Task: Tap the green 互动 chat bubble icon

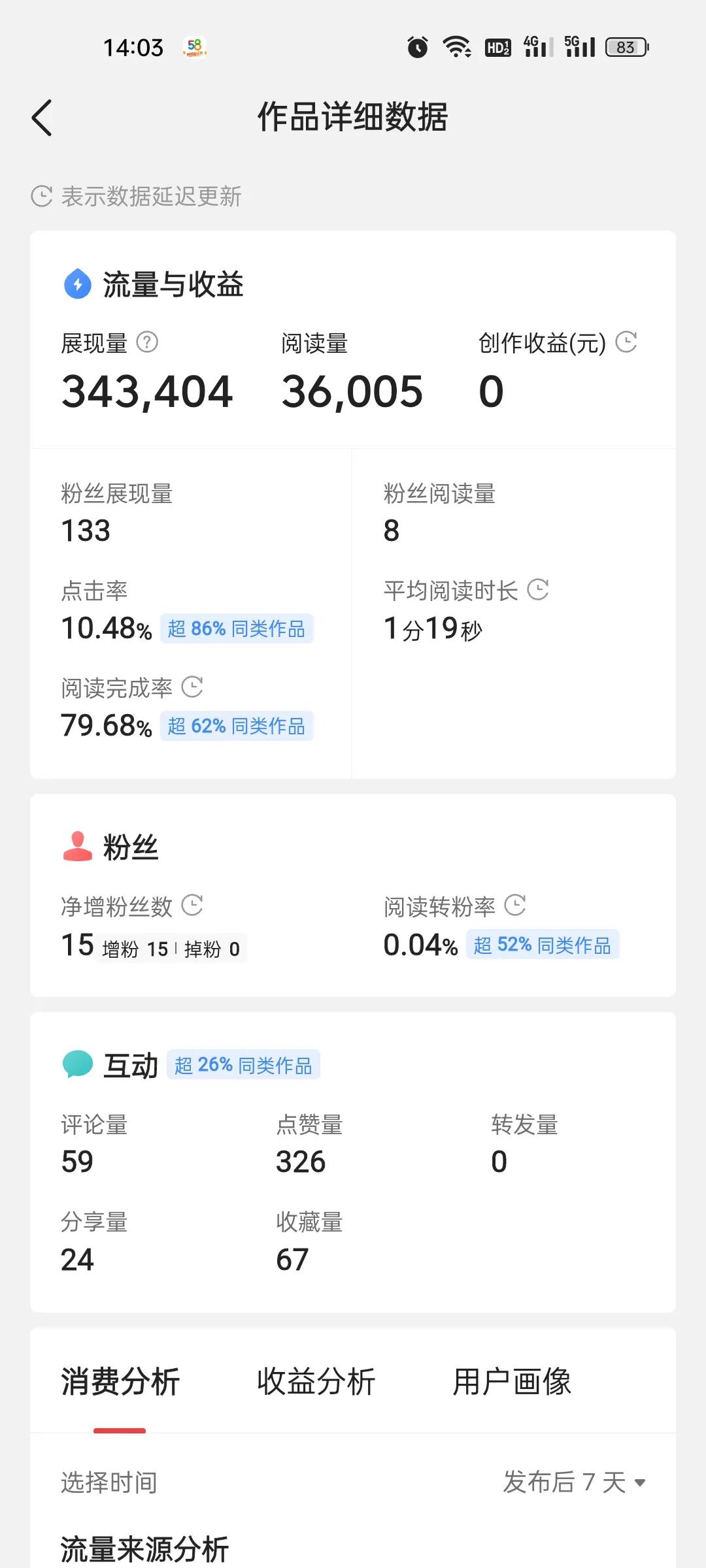Action: 77,1063
